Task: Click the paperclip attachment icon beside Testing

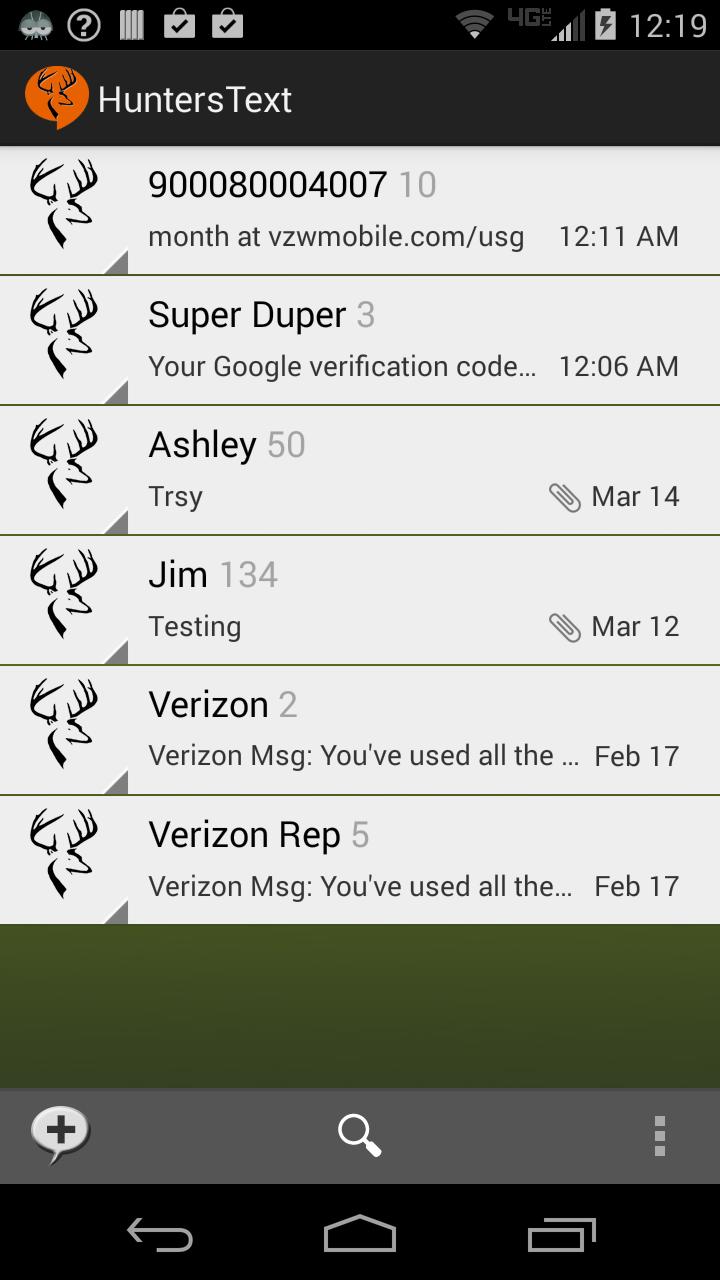Action: (x=567, y=627)
